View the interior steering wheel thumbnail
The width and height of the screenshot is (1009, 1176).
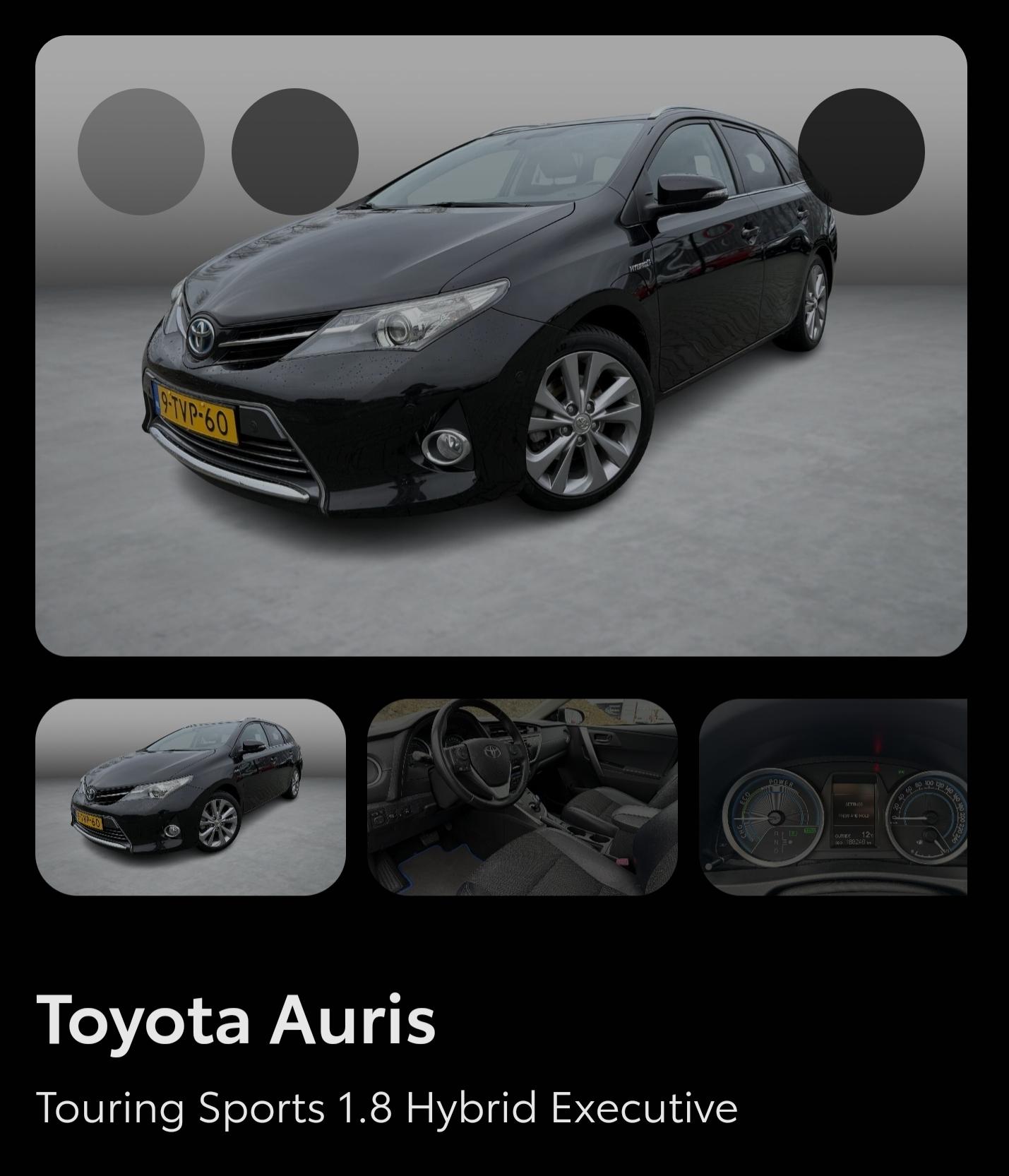[522, 797]
